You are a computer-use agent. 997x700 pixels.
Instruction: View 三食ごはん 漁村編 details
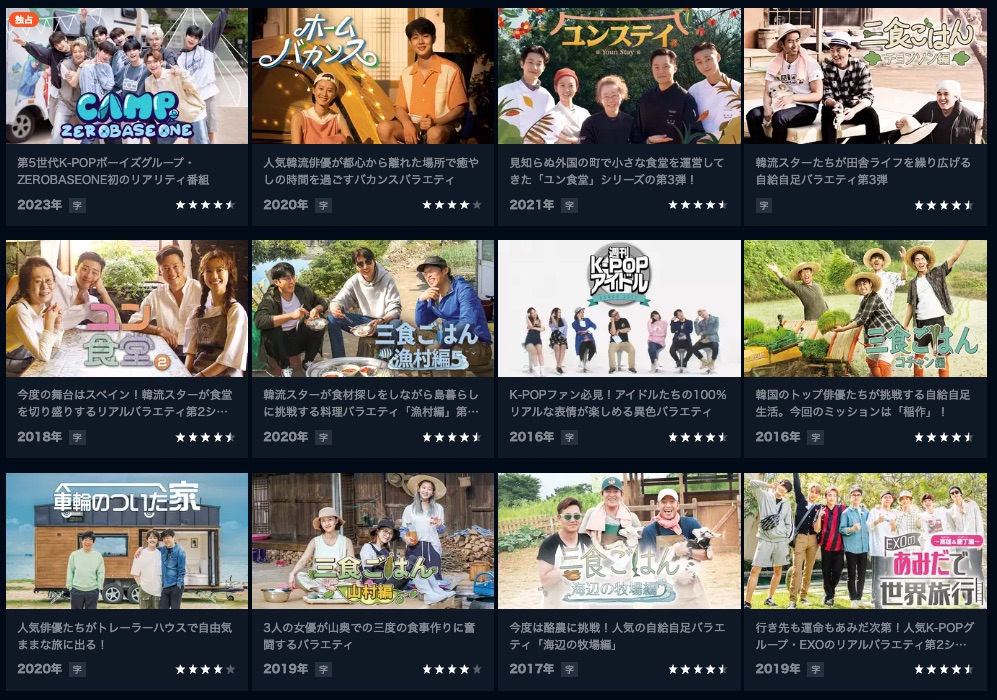tap(373, 308)
